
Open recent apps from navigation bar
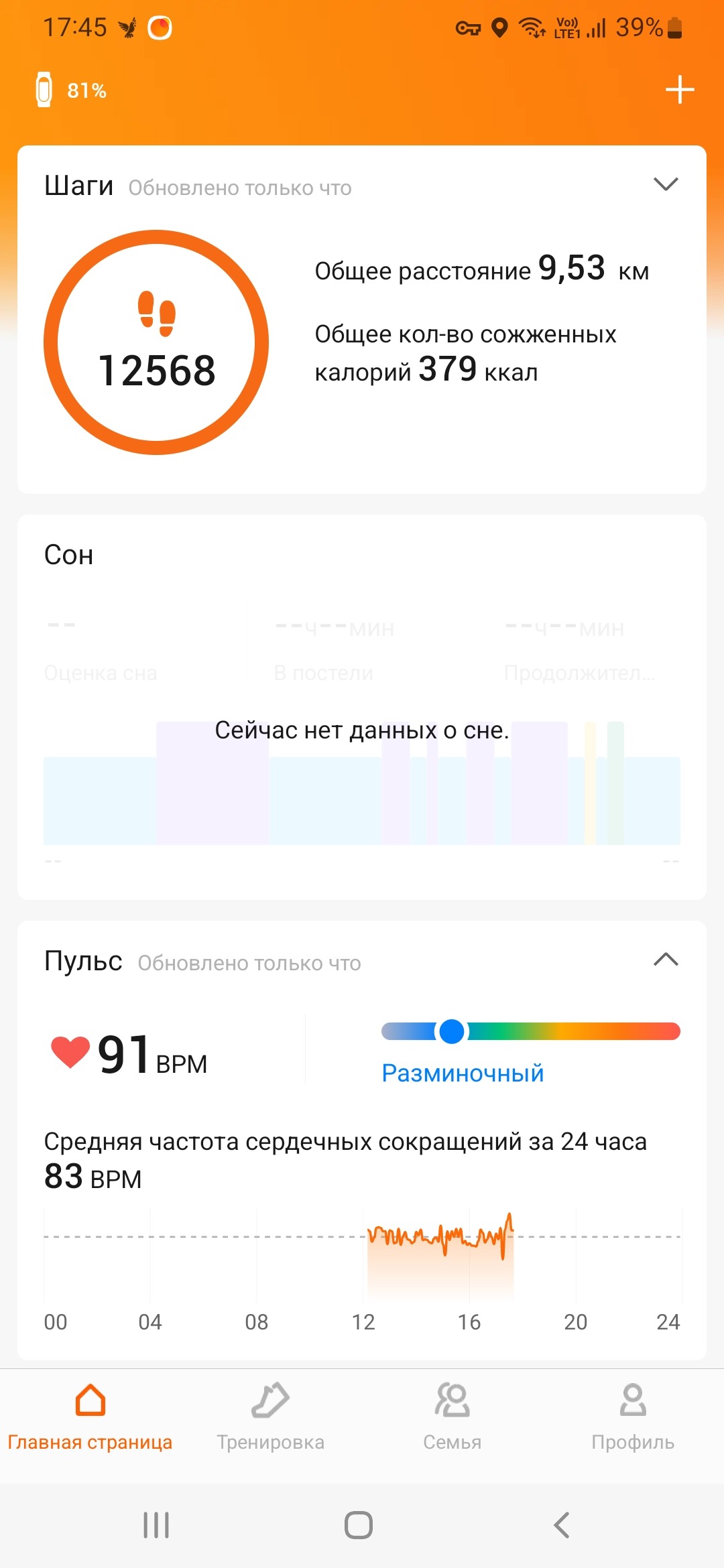tap(156, 1525)
